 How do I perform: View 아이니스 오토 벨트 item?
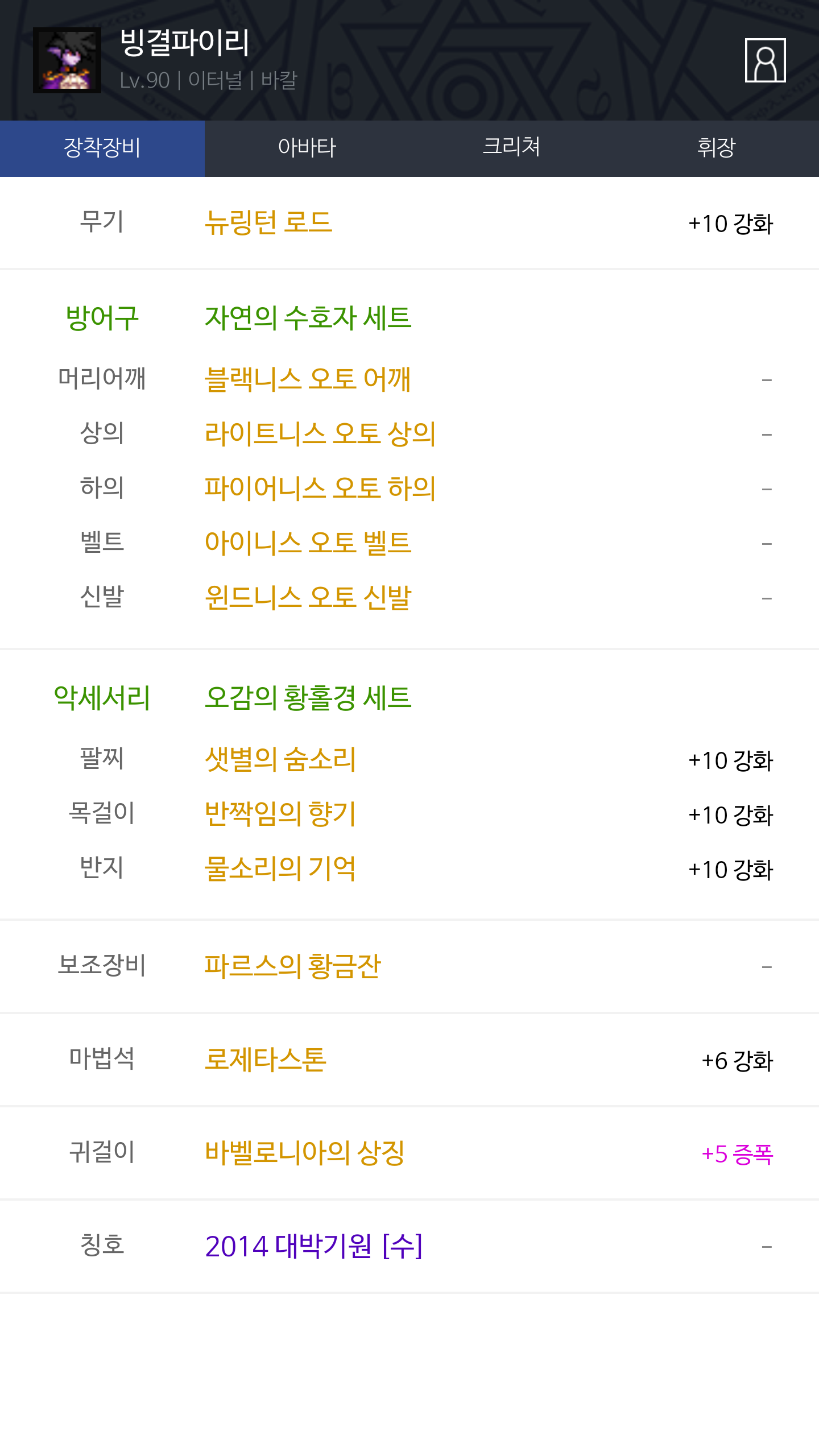pyautogui.click(x=308, y=543)
